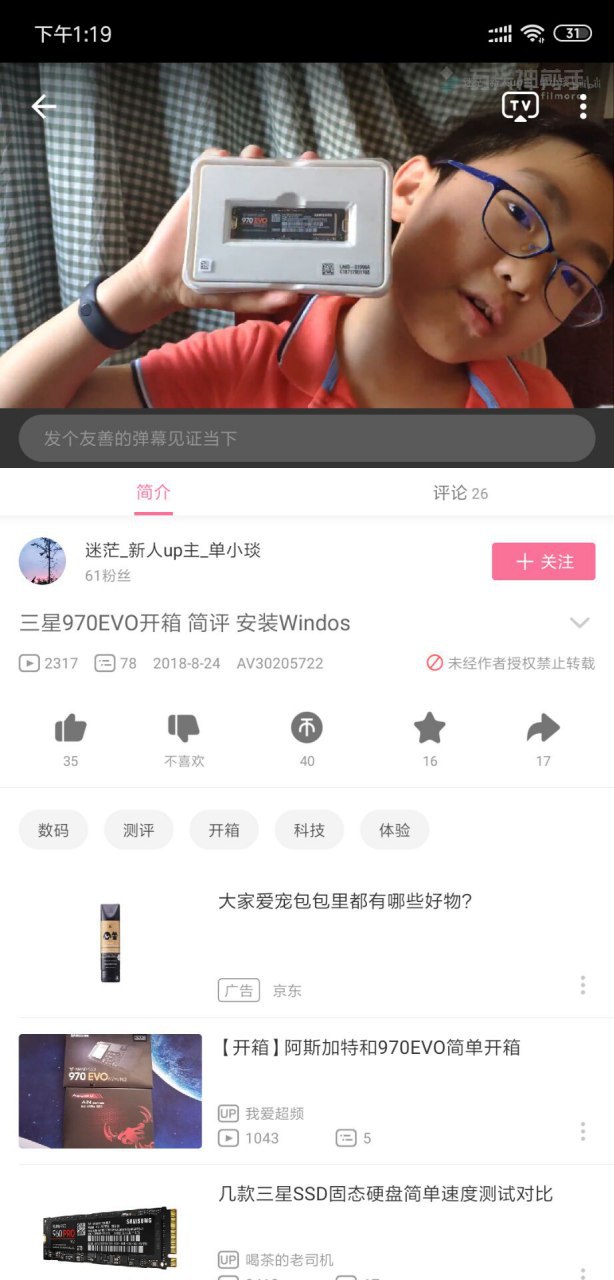This screenshot has width=614, height=1280.
Task: Open the 开箱 tag chip
Action: [x=224, y=830]
